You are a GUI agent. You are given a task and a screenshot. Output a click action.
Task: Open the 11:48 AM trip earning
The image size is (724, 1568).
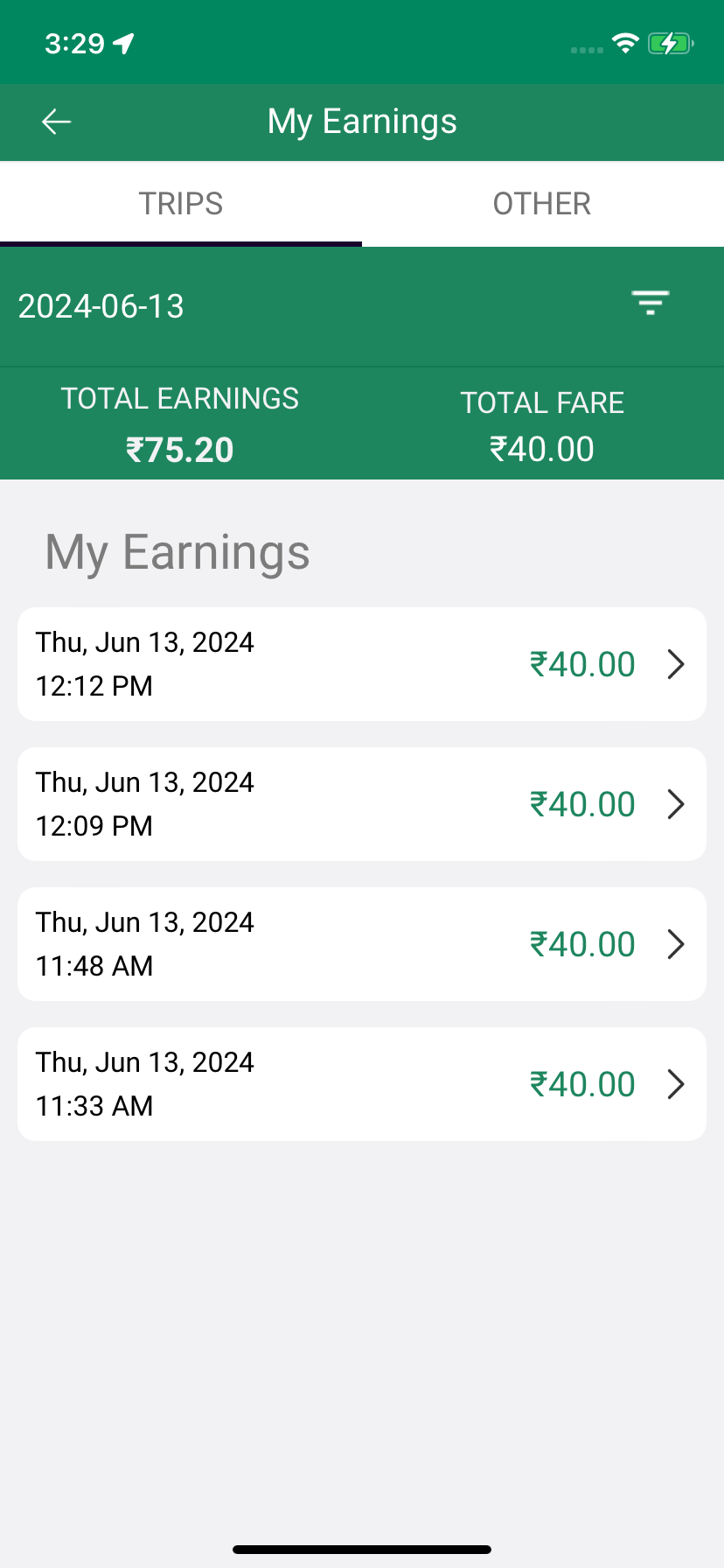click(362, 944)
